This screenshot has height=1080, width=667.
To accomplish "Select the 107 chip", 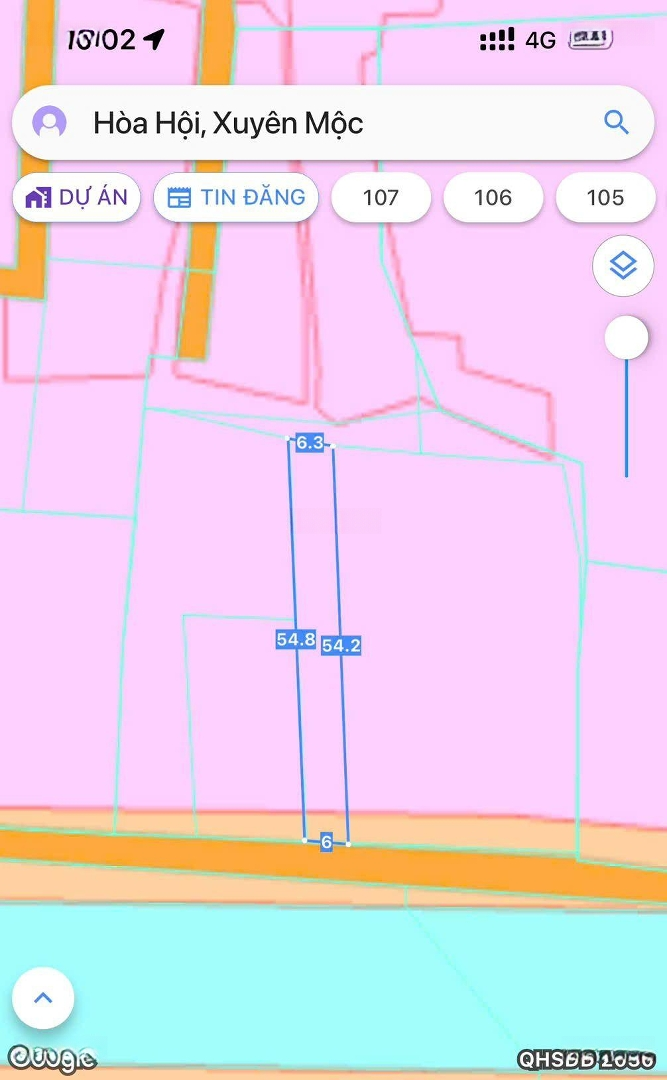I will click(381, 198).
